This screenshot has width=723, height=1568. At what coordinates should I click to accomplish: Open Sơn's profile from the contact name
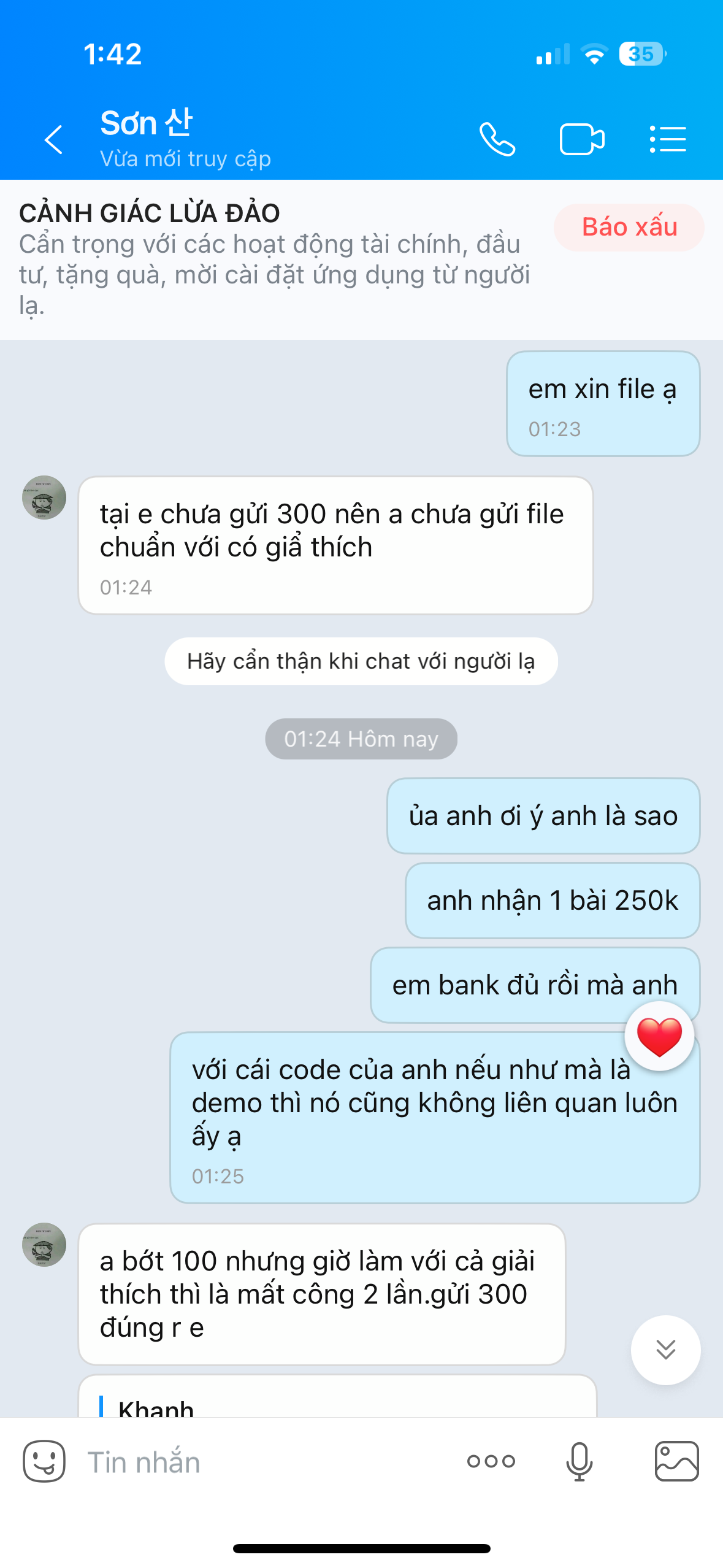tap(147, 123)
